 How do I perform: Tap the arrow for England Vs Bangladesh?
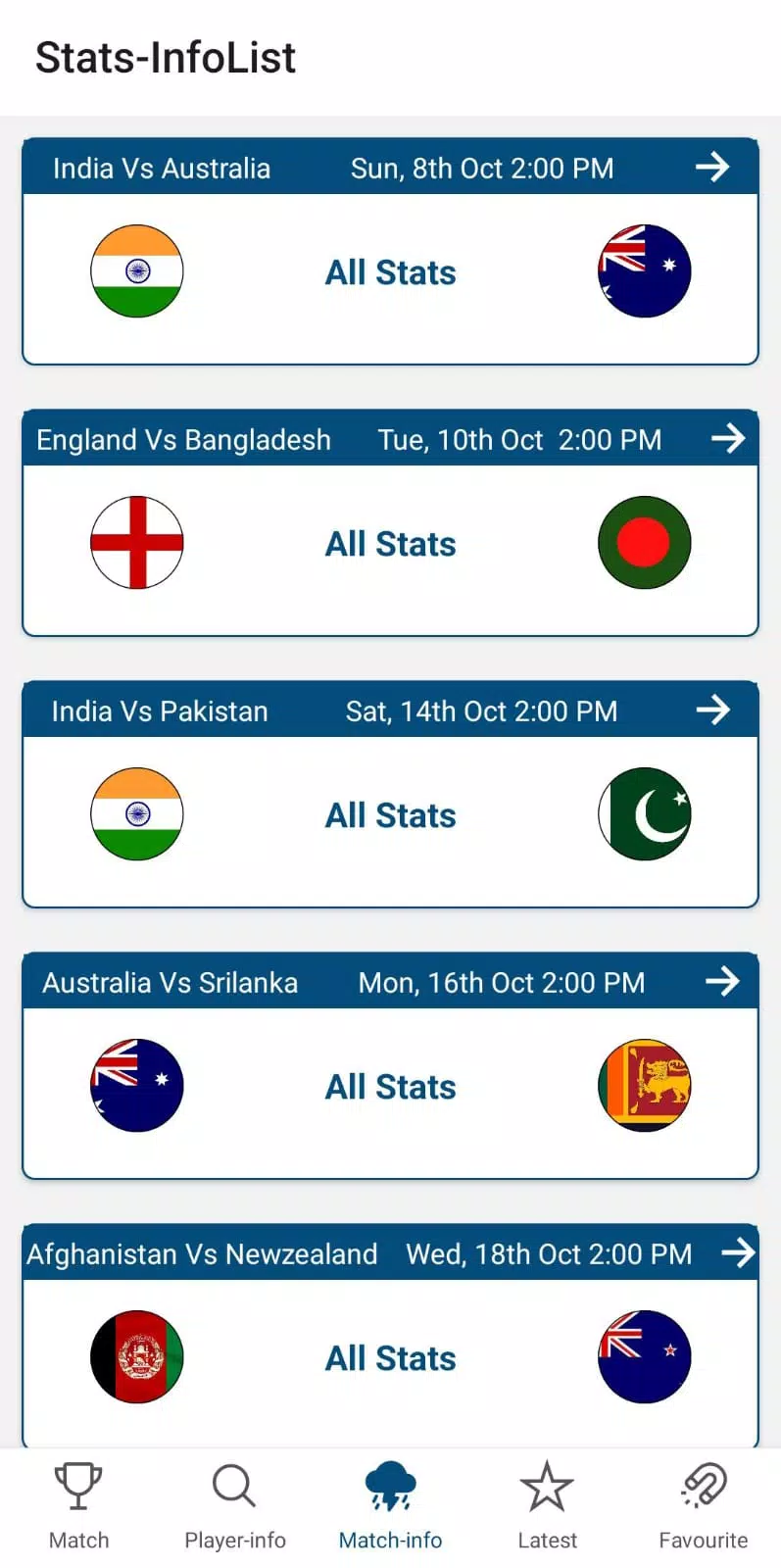(x=728, y=438)
